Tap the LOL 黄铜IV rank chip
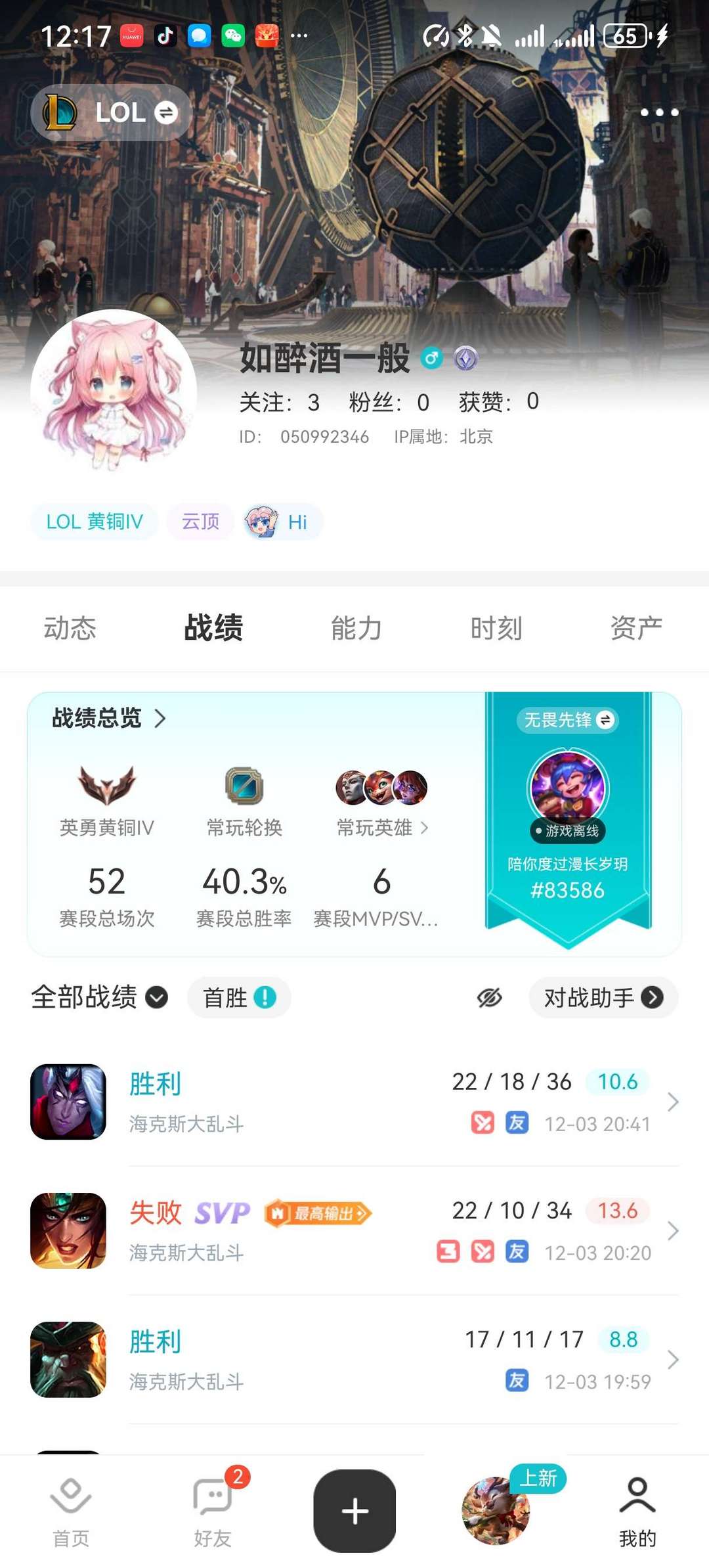This screenshot has height=1568, width=709. pos(94,522)
